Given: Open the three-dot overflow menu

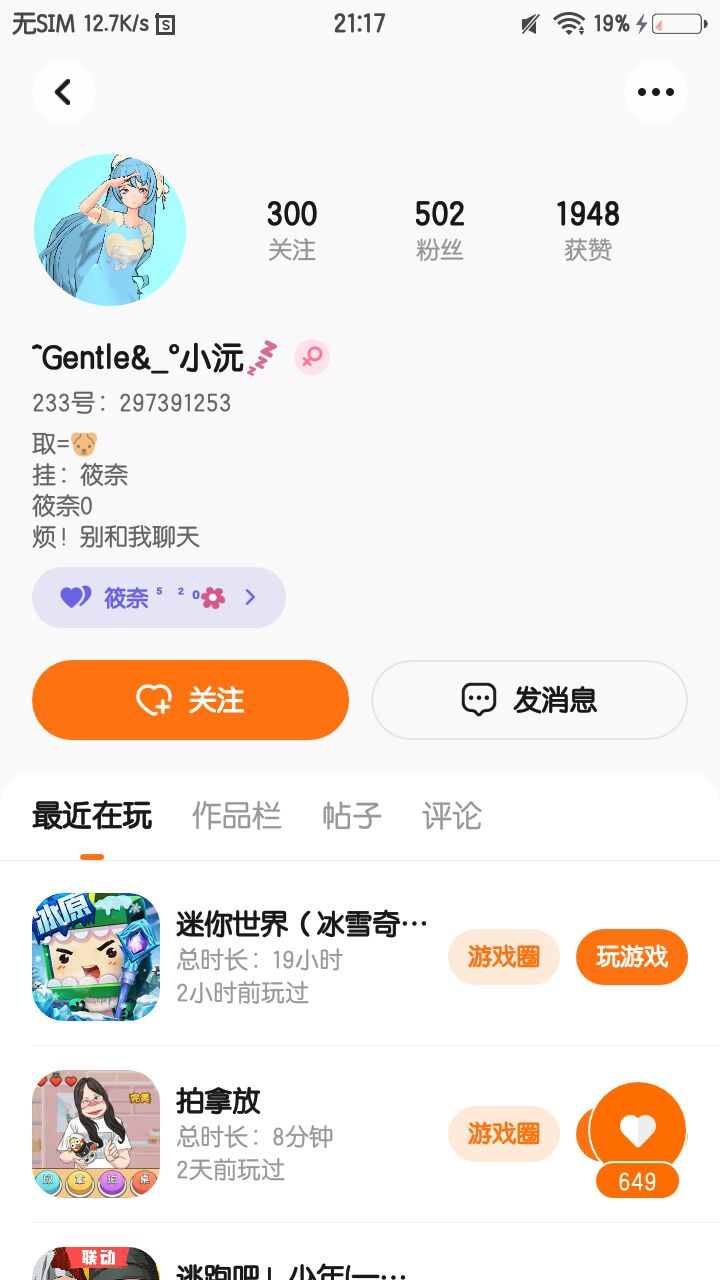Looking at the screenshot, I should tap(655, 92).
